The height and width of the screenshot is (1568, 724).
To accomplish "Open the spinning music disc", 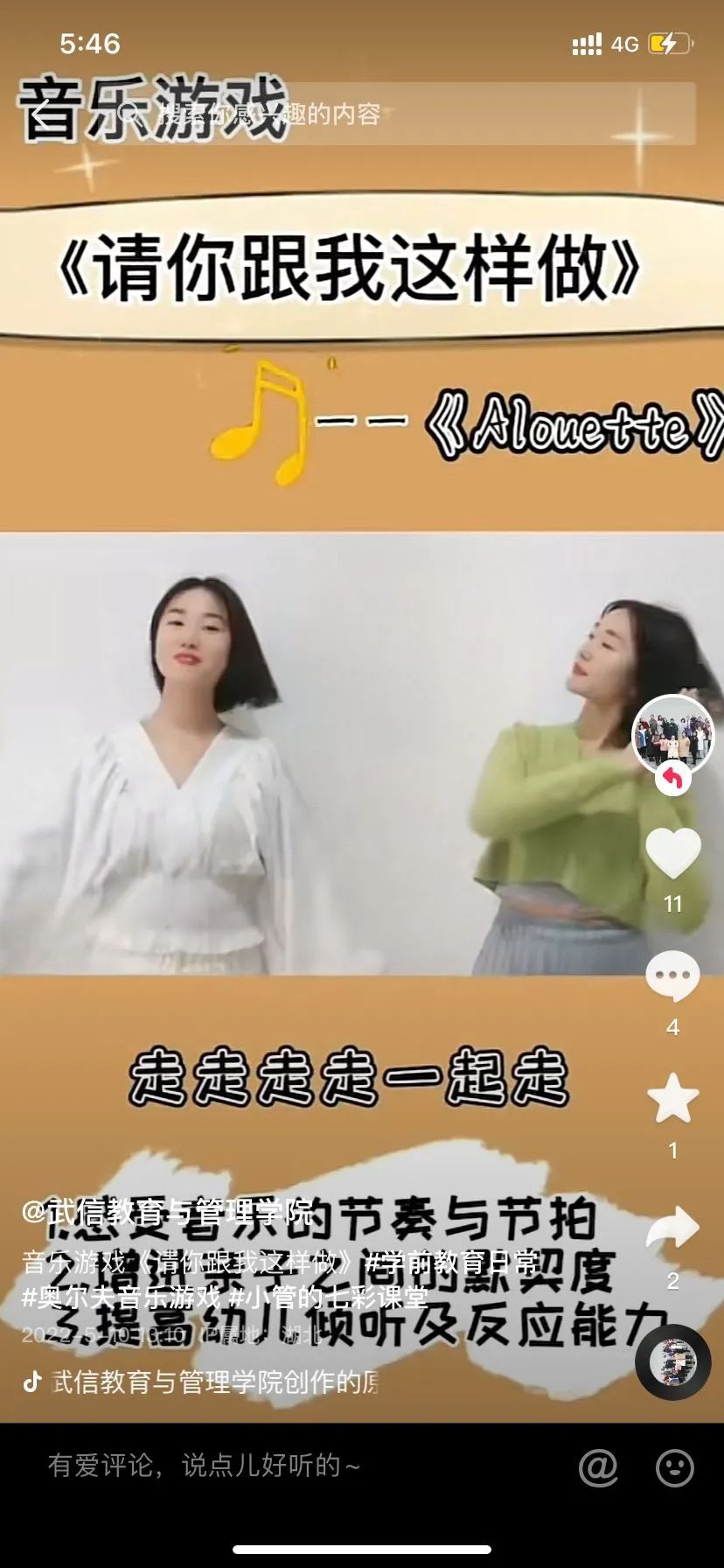I will tap(672, 1362).
